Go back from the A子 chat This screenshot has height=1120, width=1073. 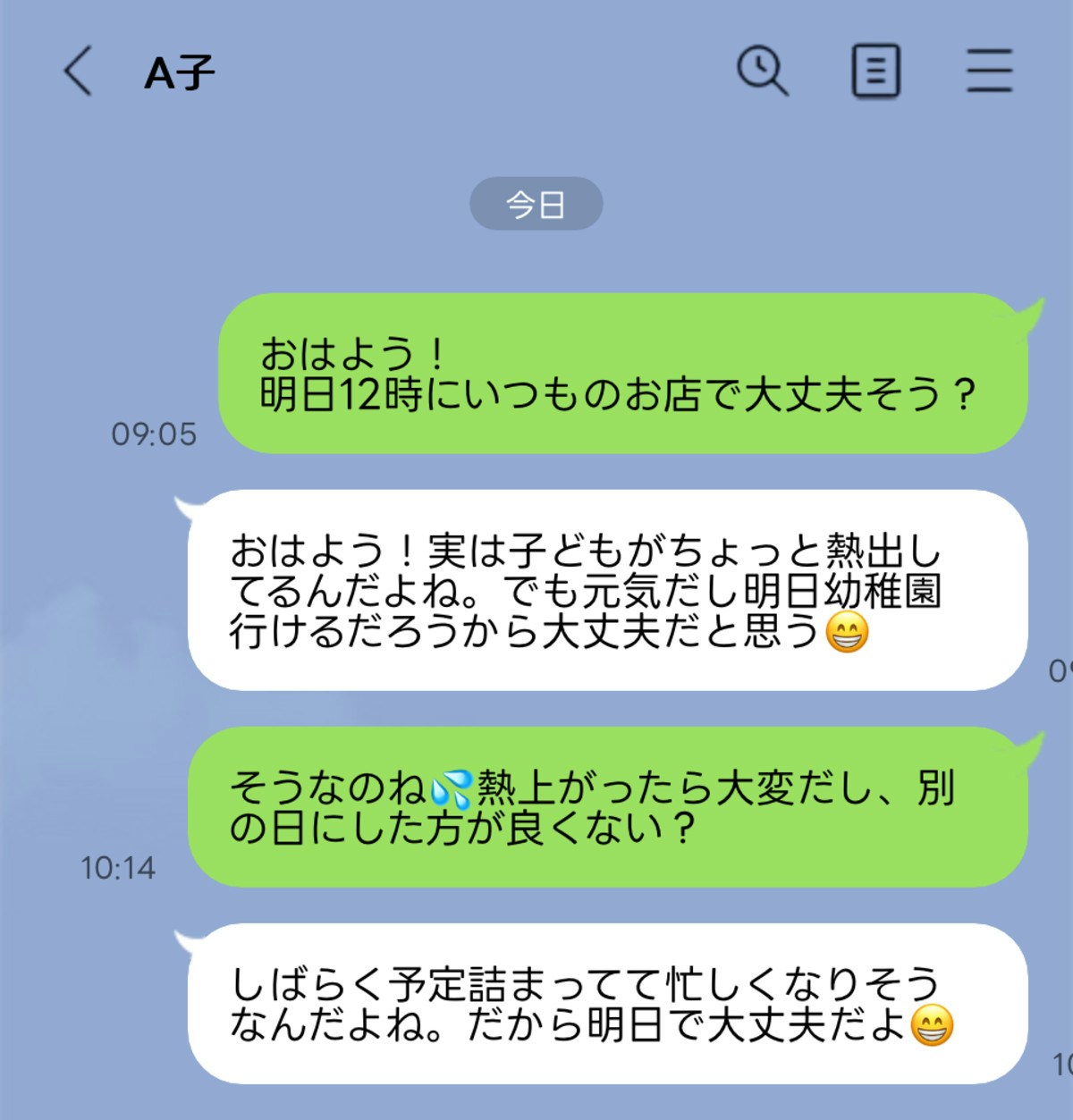coord(78,72)
